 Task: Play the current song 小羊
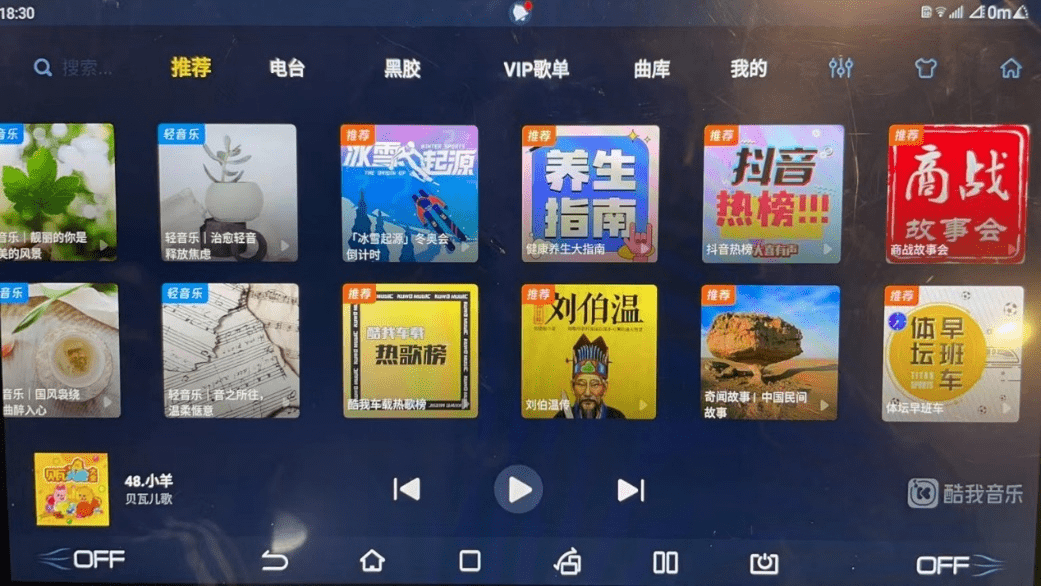[518, 489]
